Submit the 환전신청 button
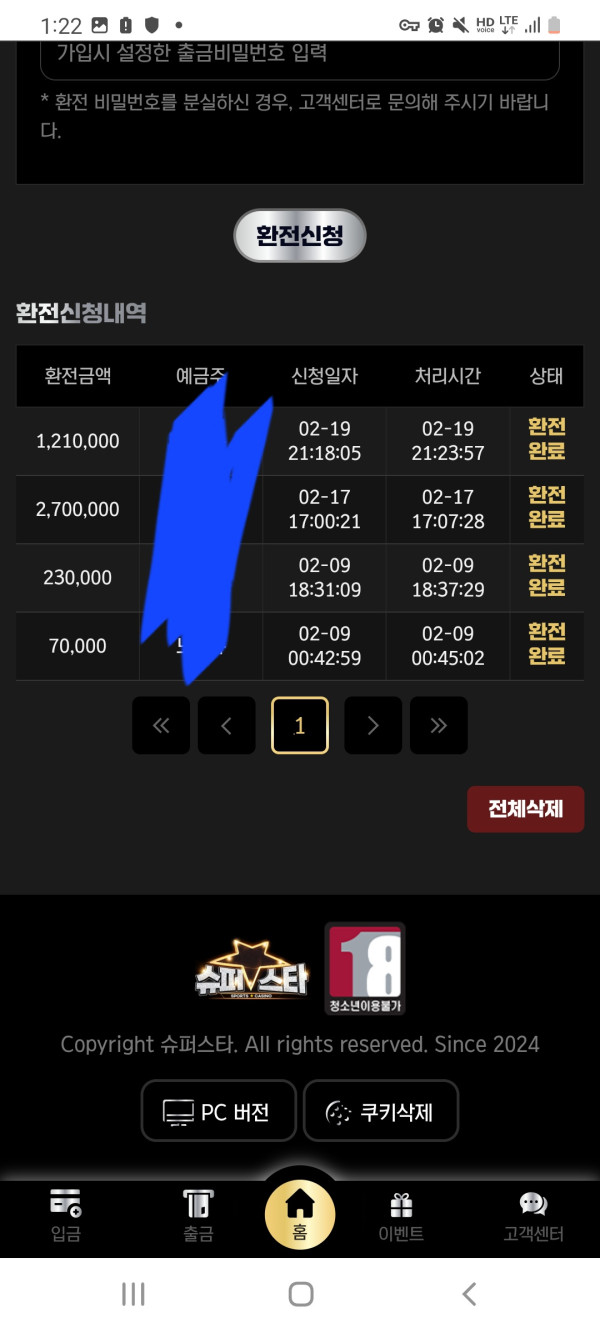The image size is (600, 1333). [300, 236]
